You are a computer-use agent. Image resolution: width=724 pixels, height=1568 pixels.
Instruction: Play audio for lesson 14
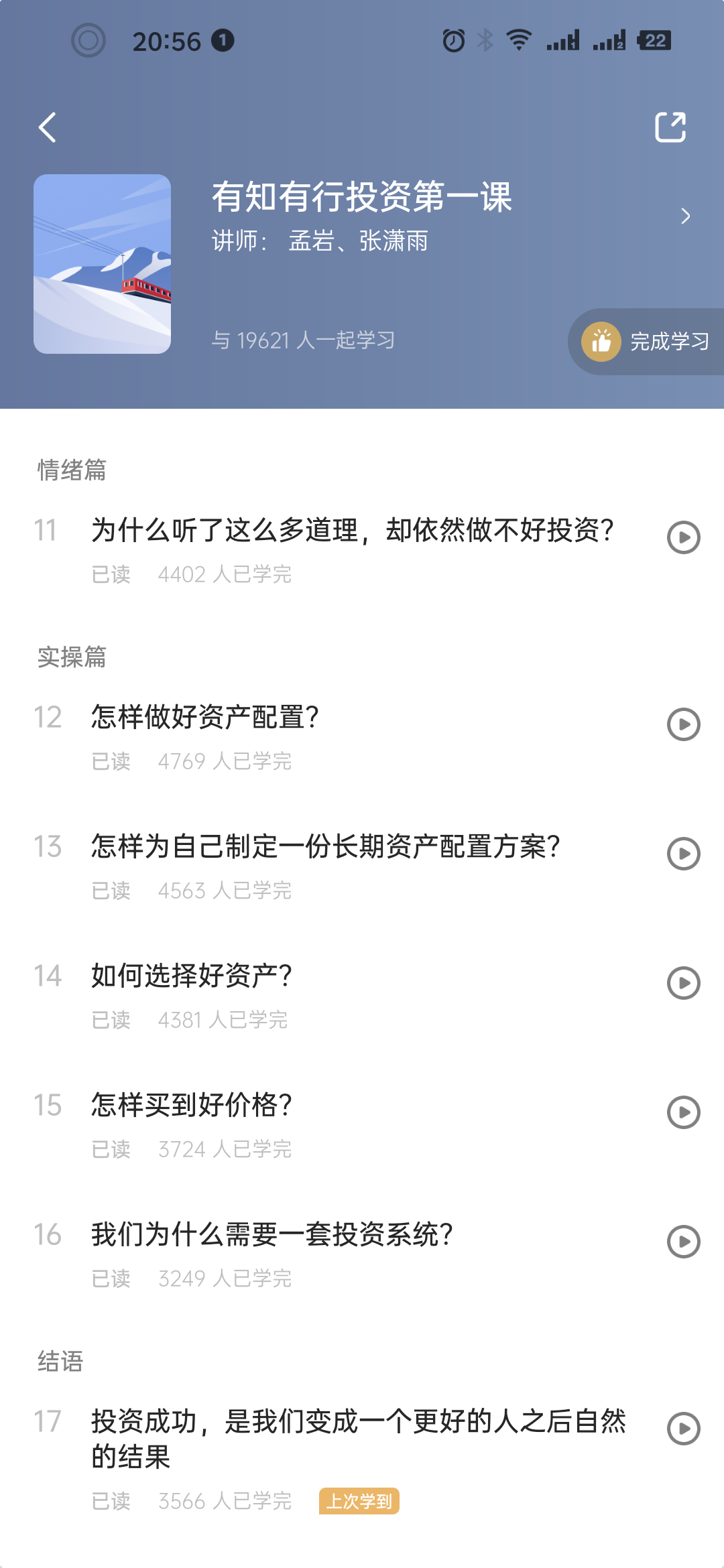(684, 983)
